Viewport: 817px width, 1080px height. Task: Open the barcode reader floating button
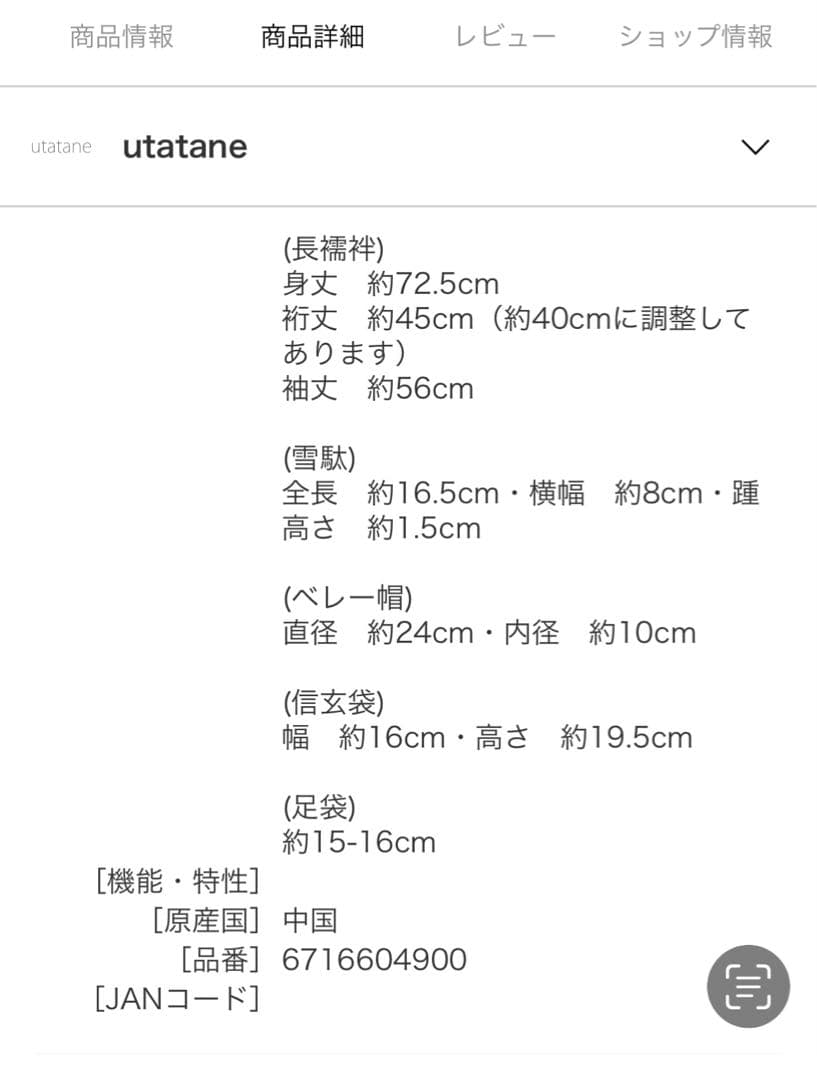pos(747,986)
